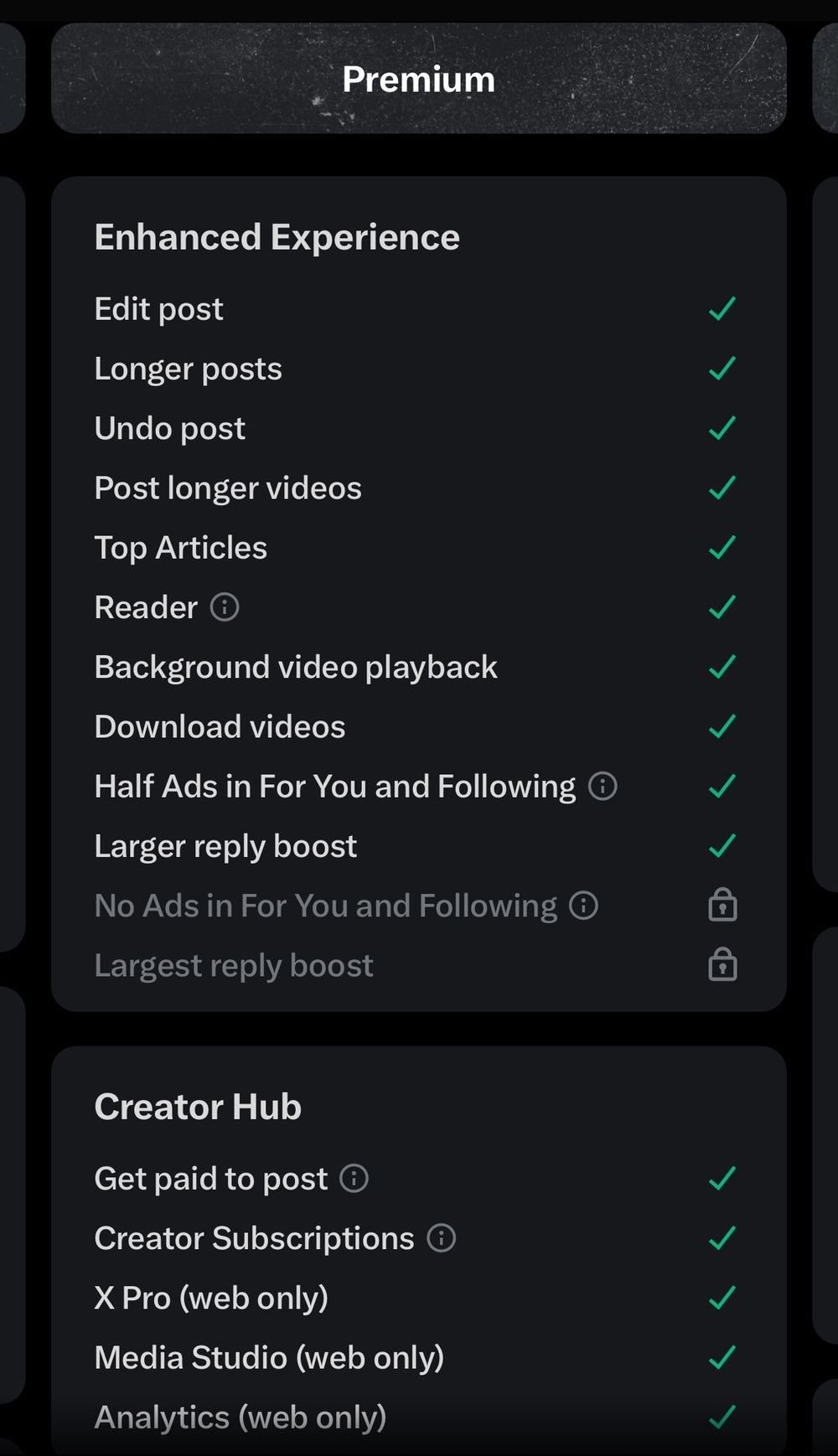
Task: Toggle the checkmark beside Longer posts
Action: click(x=722, y=368)
